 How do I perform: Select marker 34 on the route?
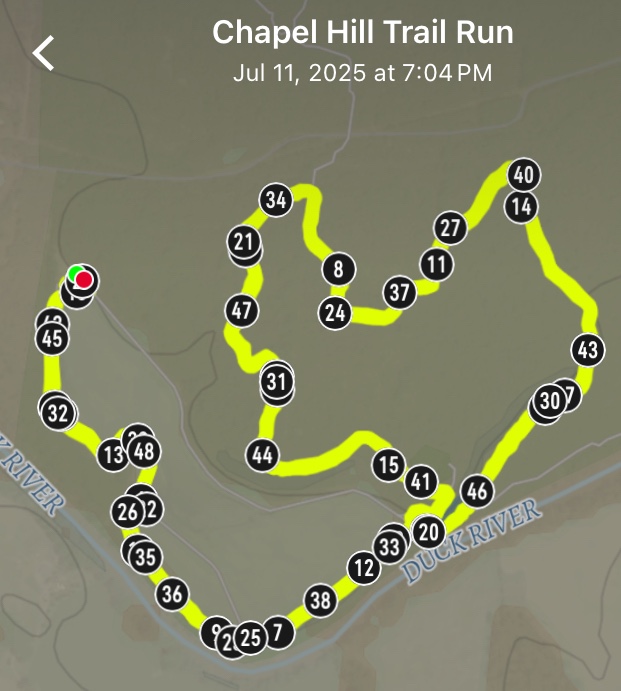click(x=276, y=200)
